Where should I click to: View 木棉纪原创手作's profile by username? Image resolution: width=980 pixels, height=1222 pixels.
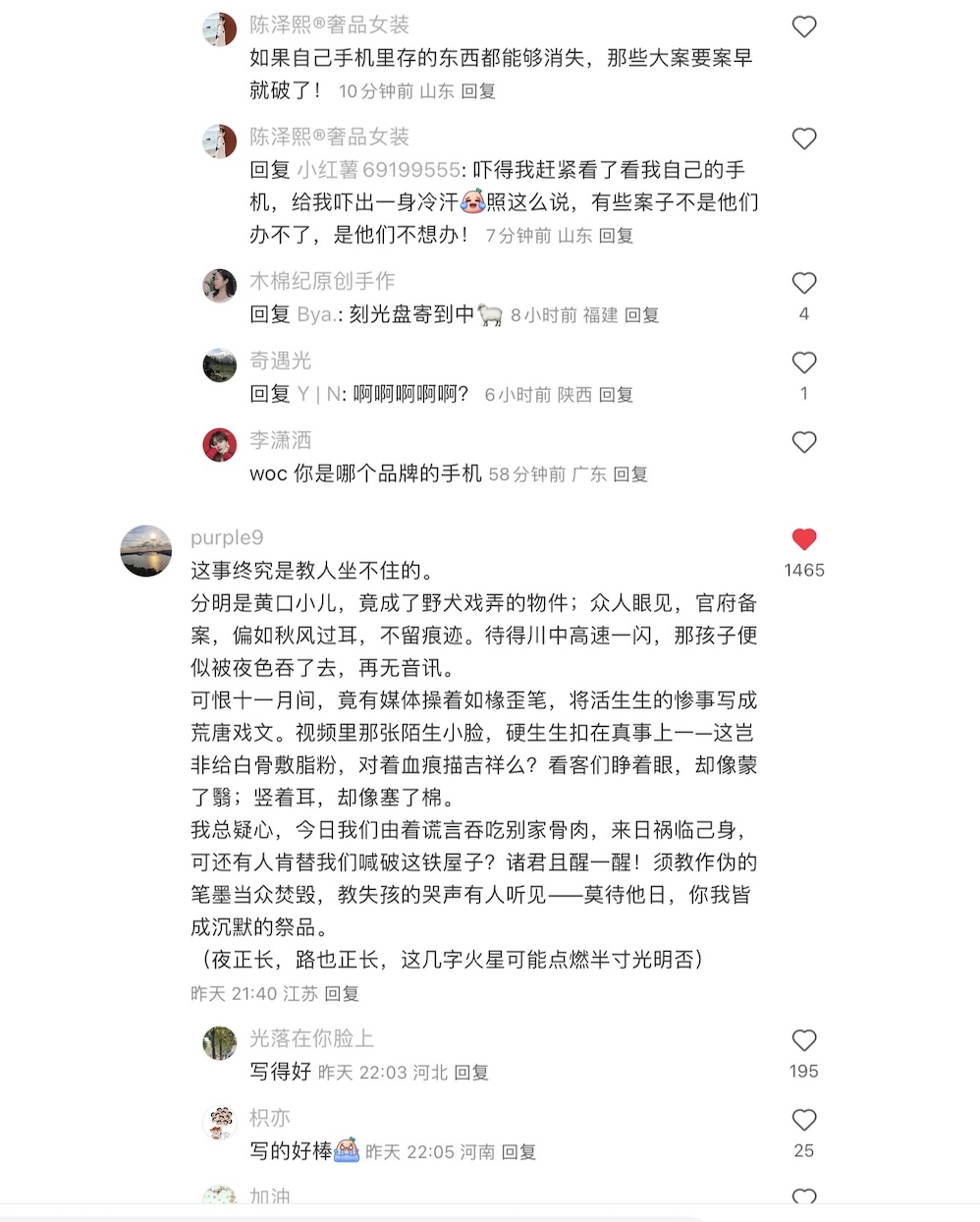(321, 281)
